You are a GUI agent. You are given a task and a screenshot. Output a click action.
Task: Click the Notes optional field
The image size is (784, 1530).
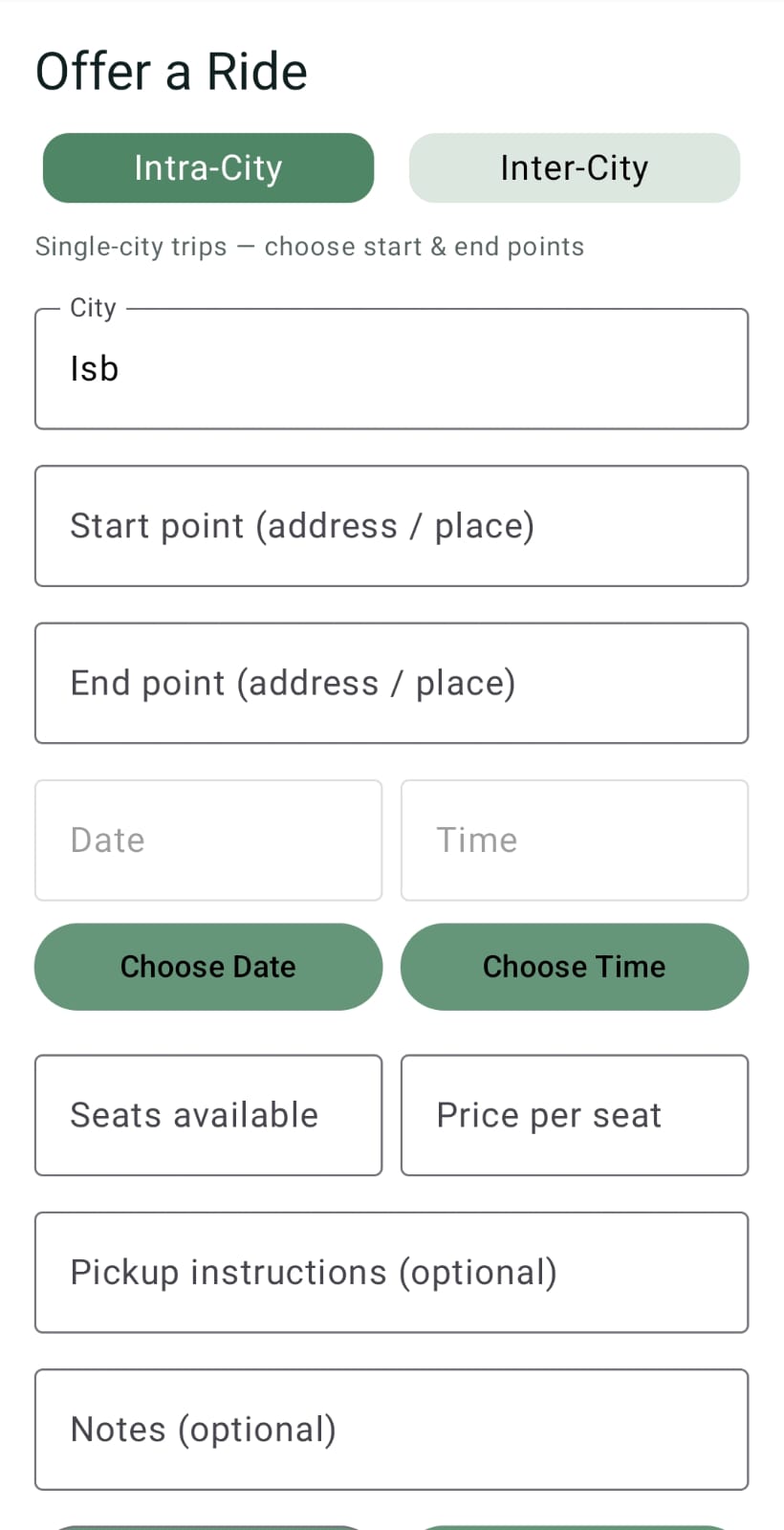pyautogui.click(x=391, y=1429)
